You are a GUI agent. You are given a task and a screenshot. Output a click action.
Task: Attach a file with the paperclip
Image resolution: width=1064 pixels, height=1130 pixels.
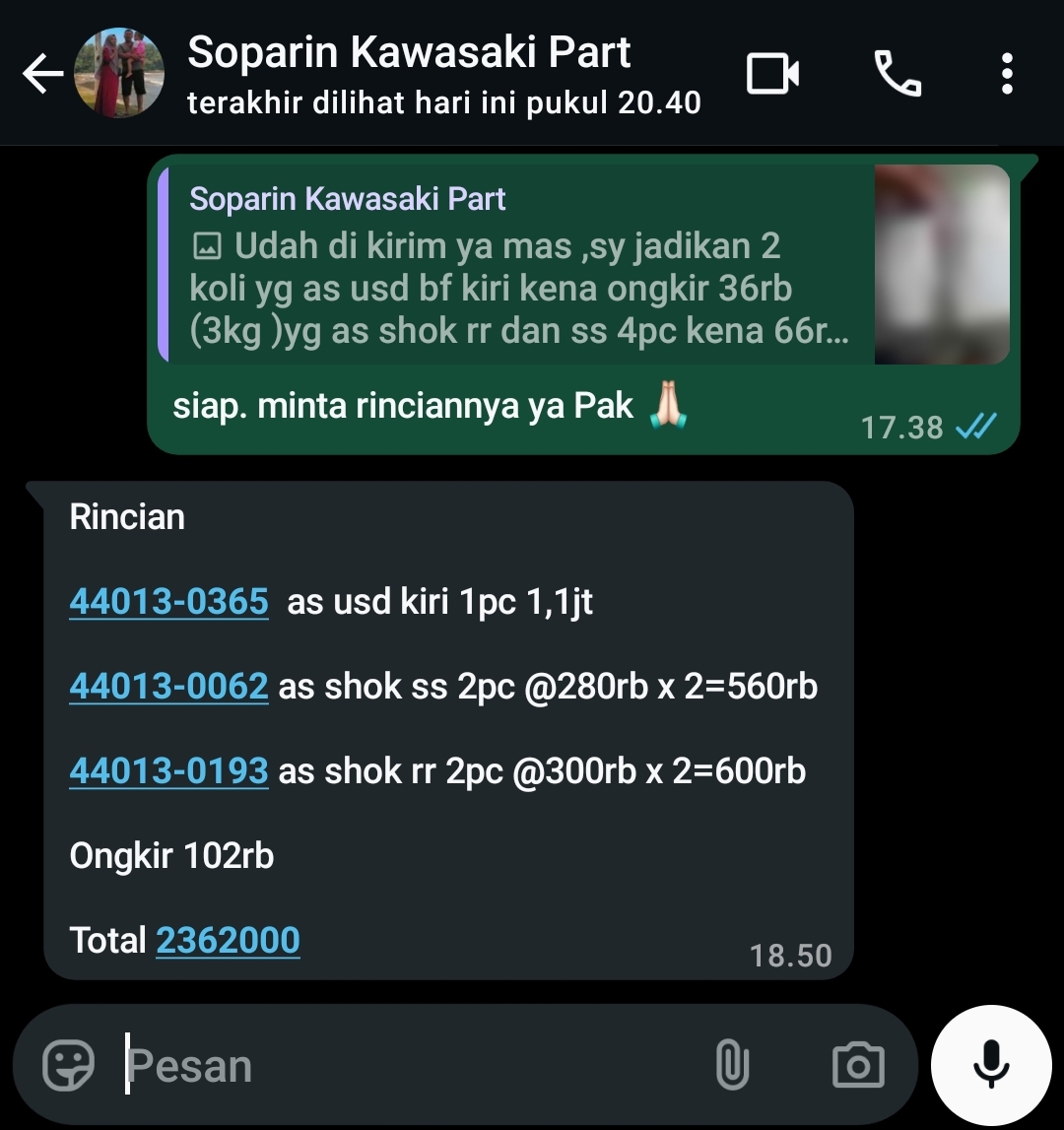(x=732, y=1065)
